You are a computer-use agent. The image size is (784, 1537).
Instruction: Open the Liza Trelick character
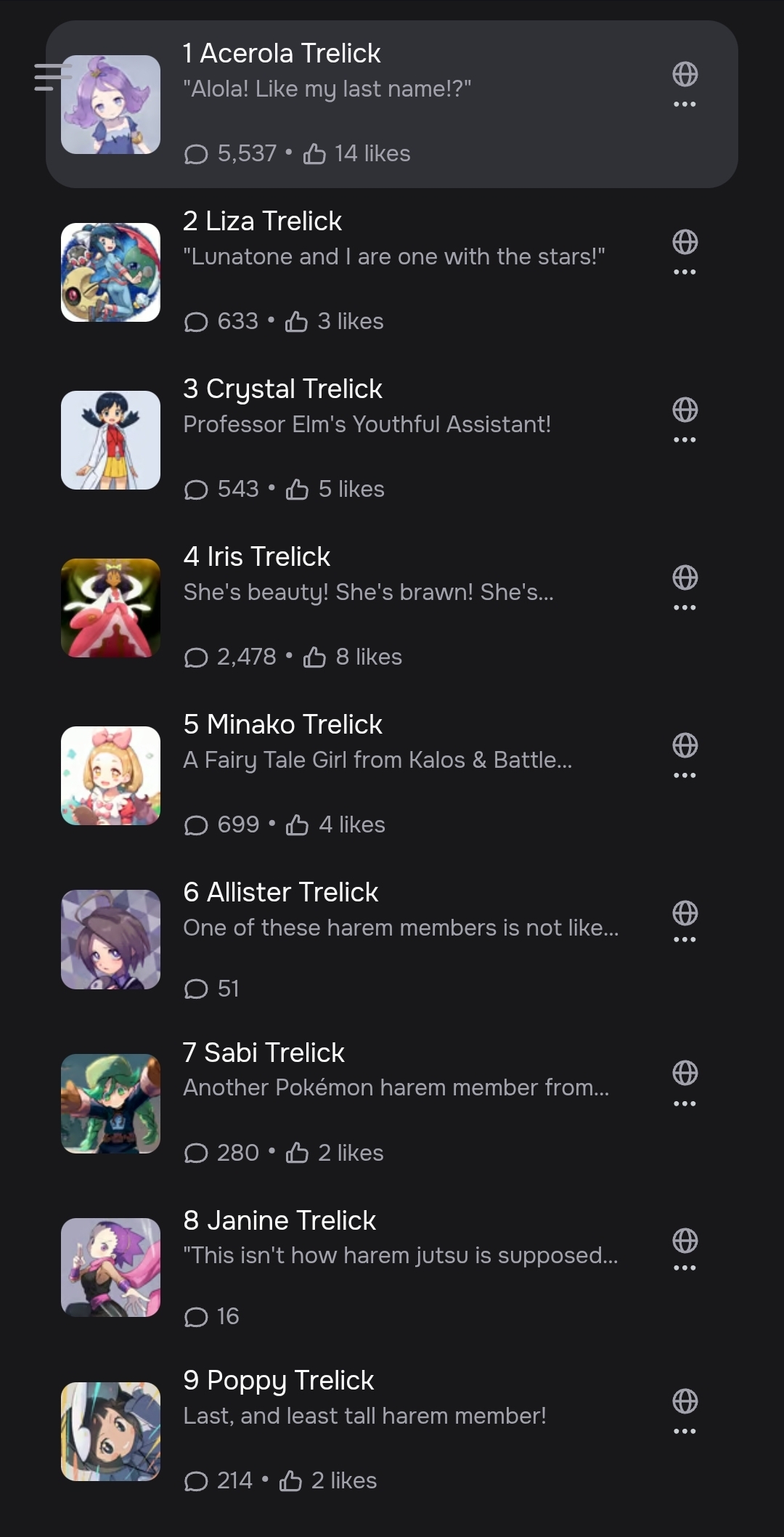point(392,272)
